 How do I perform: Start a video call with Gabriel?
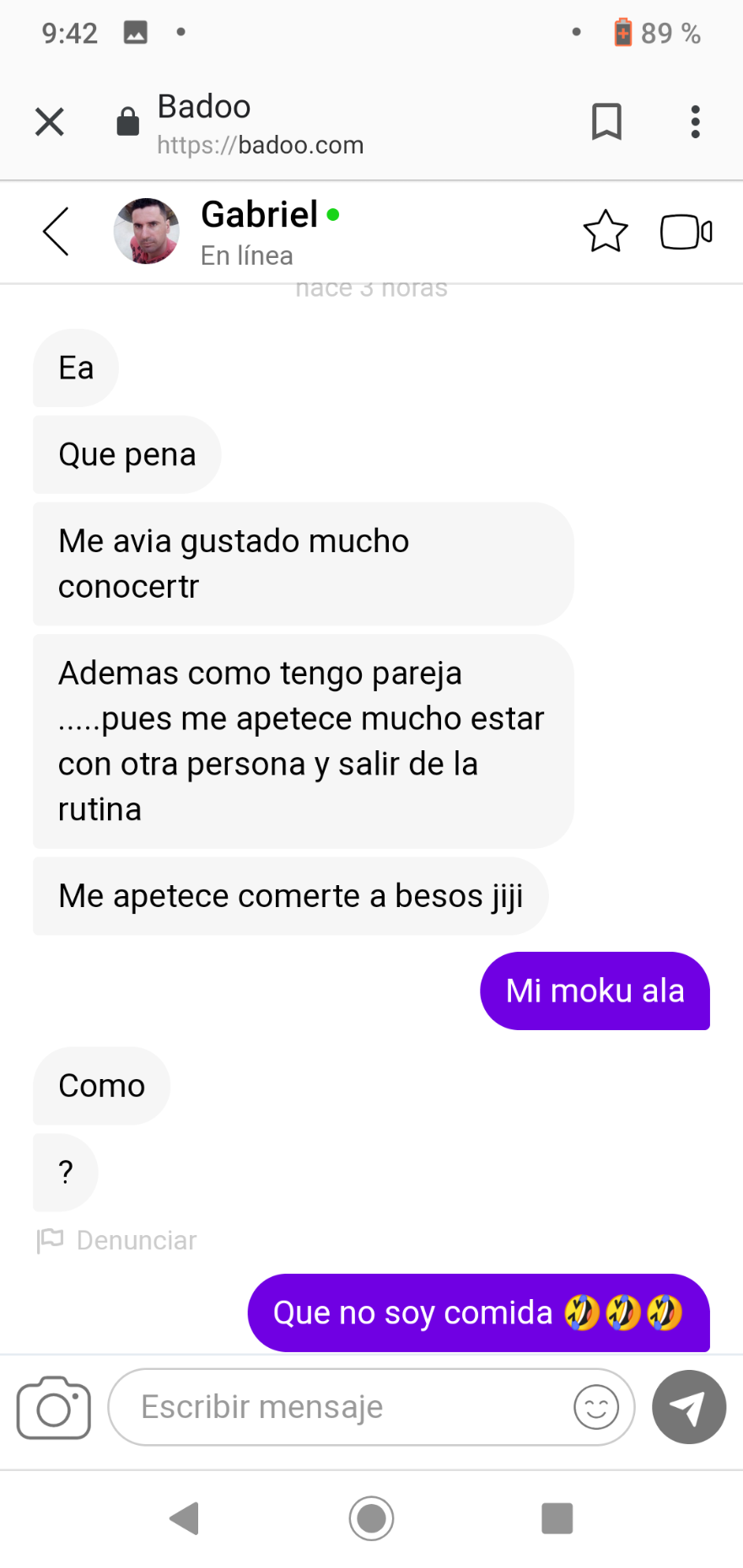coord(686,232)
